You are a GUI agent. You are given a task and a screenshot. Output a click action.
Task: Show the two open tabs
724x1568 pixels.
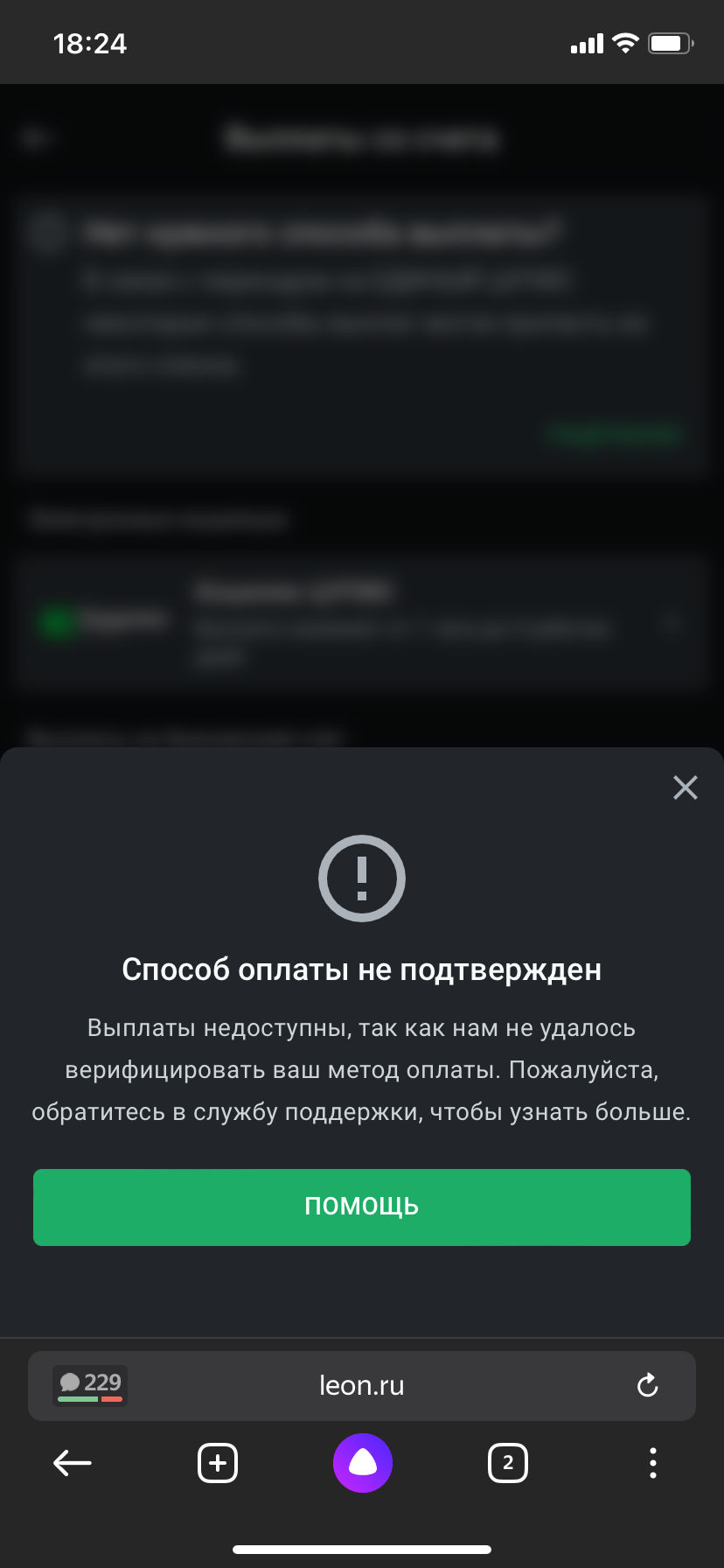click(507, 1462)
